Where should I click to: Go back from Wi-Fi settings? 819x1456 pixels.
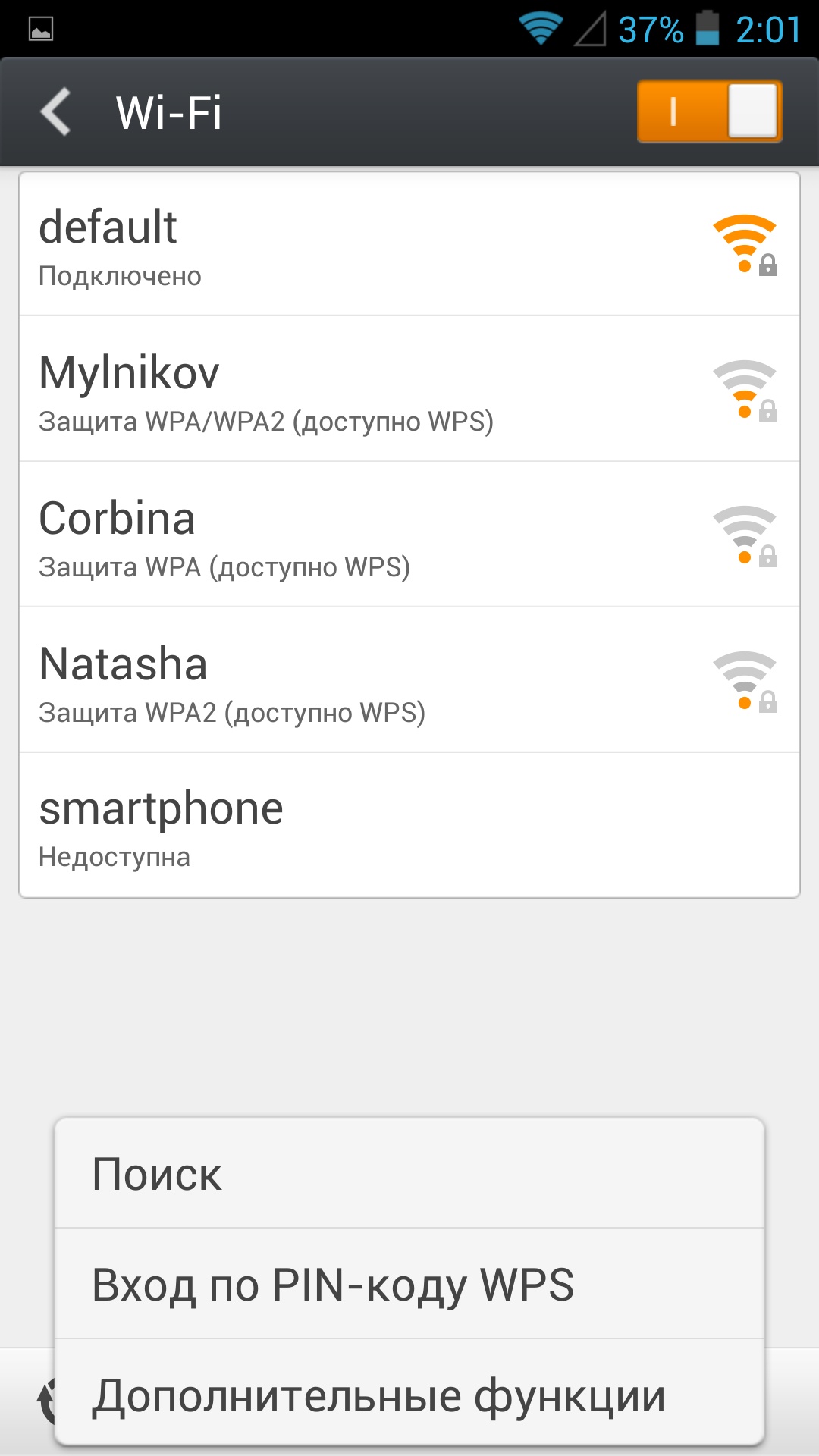(57, 112)
